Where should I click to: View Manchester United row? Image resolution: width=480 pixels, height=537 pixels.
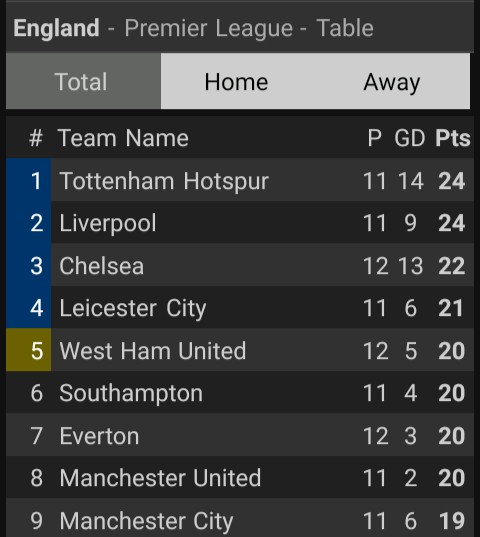point(240,477)
